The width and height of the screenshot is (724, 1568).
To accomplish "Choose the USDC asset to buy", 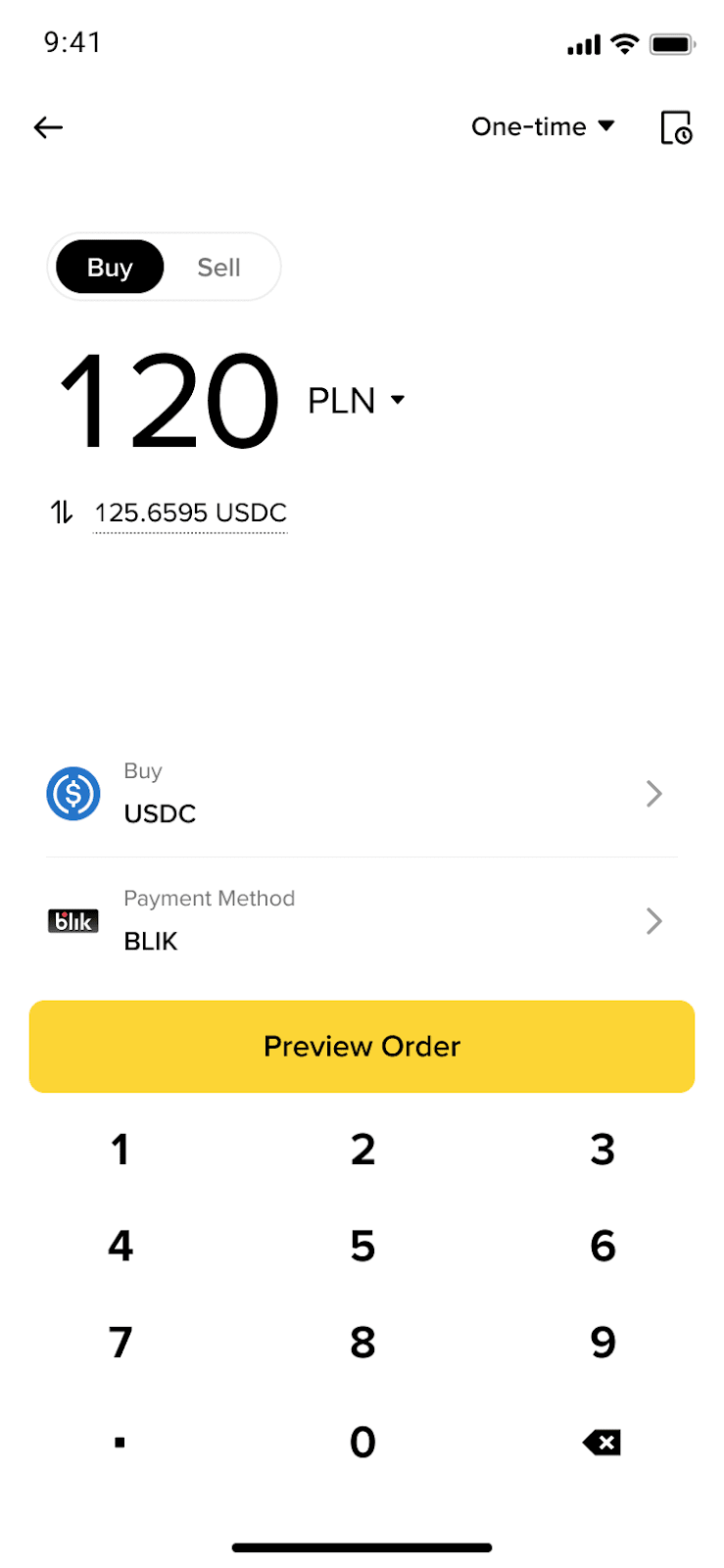I will point(362,793).
